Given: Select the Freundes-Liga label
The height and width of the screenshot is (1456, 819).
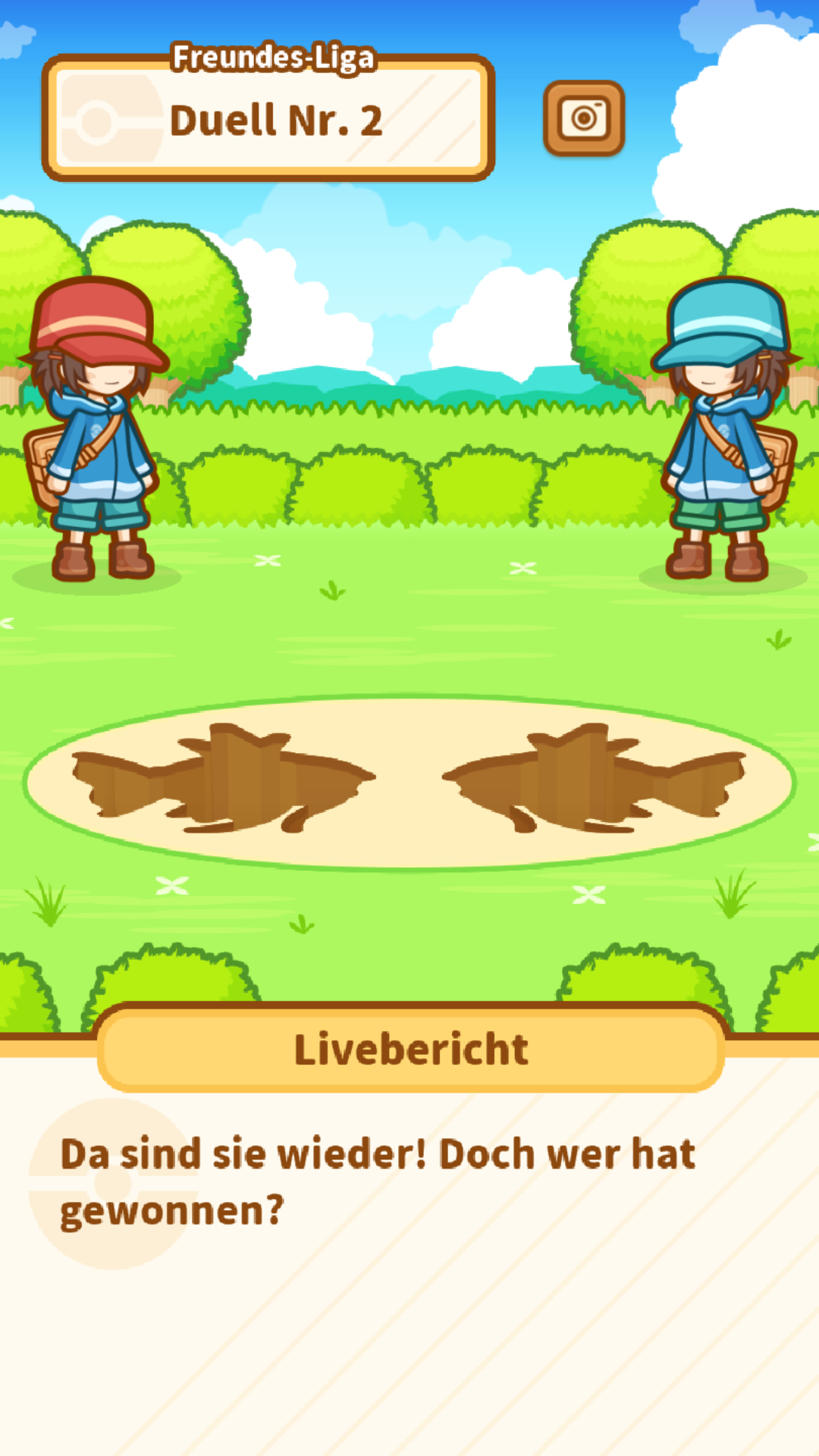Looking at the screenshot, I should (x=275, y=58).
